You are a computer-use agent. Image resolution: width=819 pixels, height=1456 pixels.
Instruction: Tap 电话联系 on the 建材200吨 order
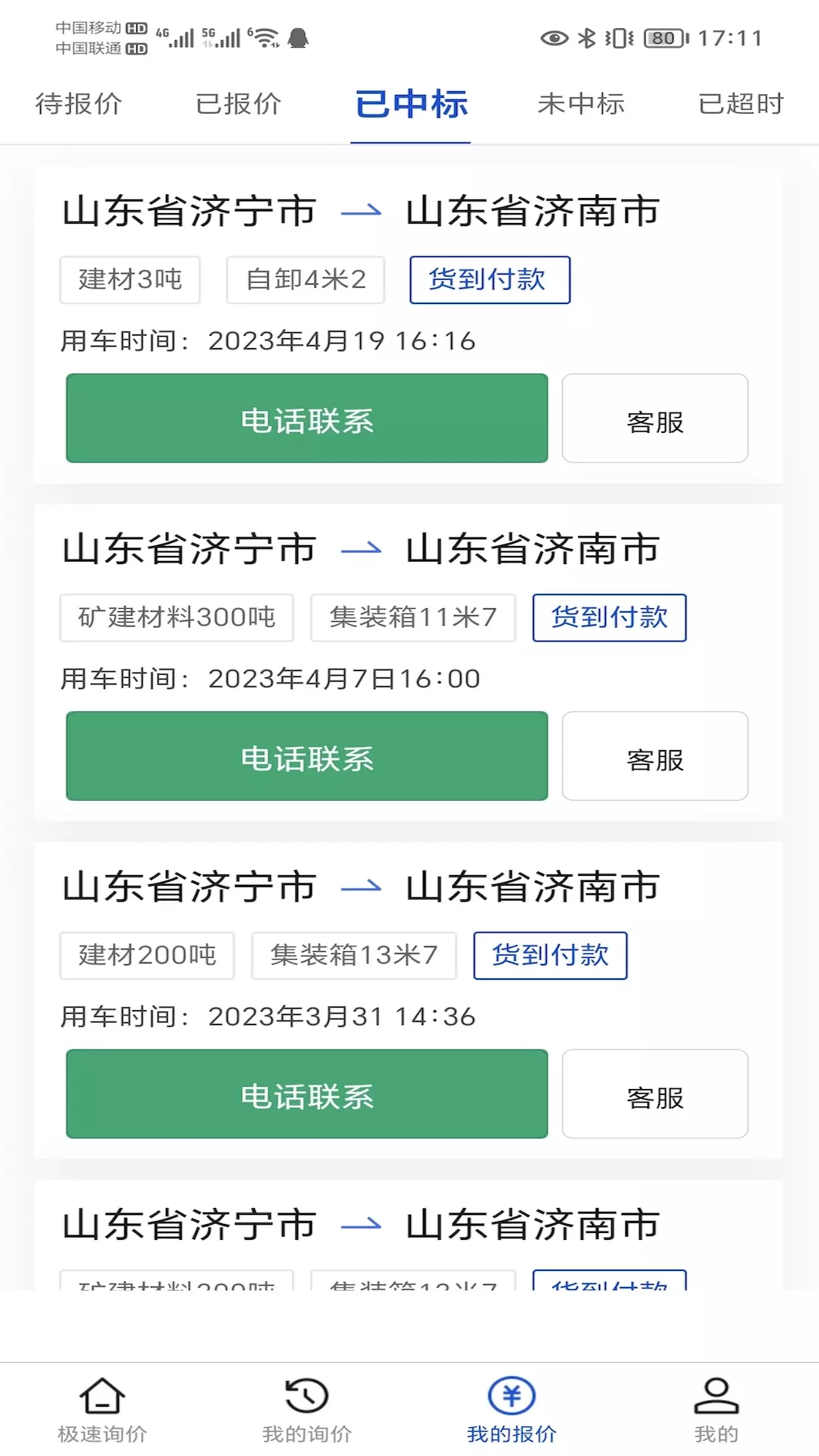coord(307,1094)
